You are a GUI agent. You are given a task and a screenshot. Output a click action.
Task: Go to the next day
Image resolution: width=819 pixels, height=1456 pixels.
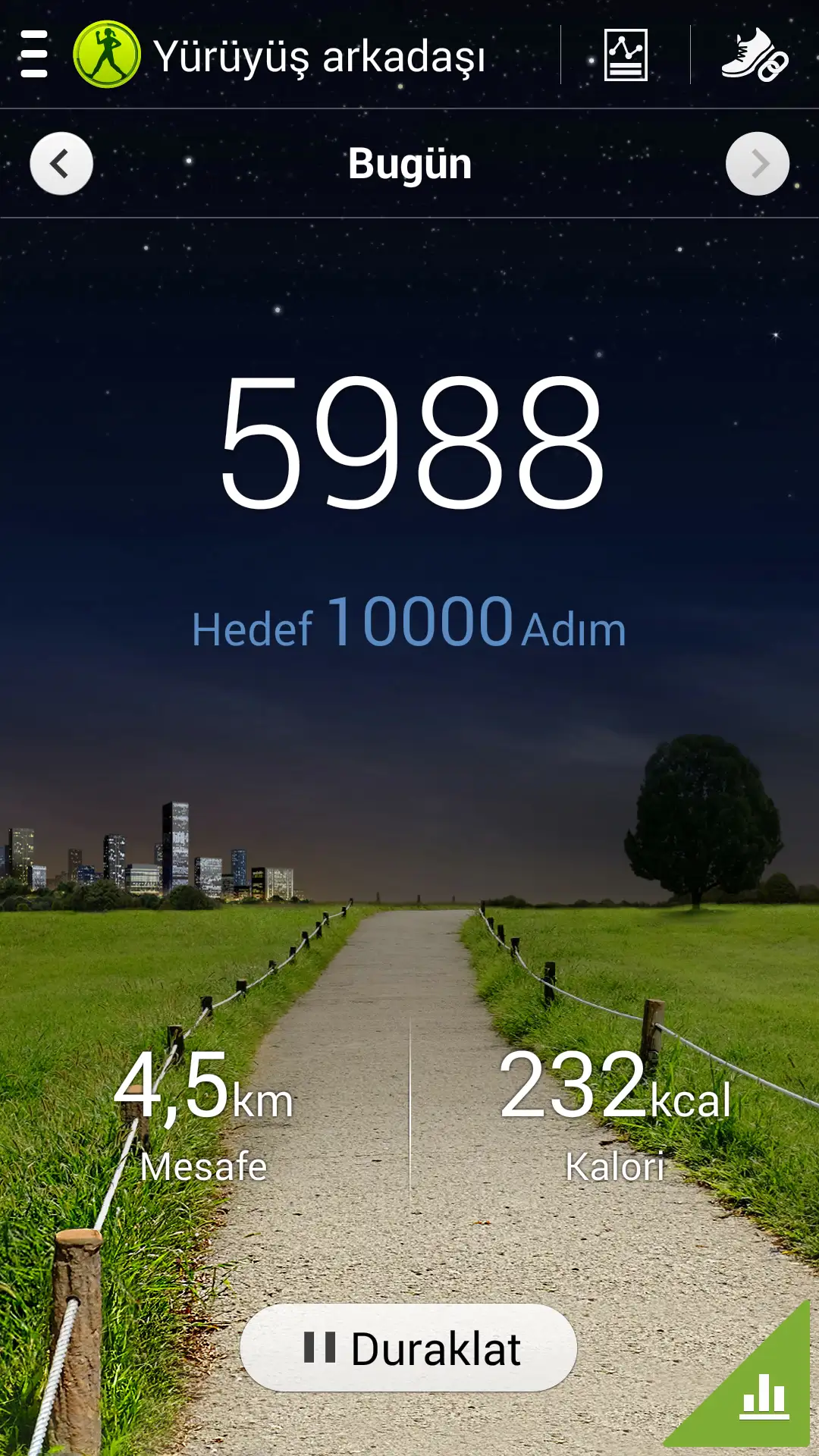click(x=758, y=164)
